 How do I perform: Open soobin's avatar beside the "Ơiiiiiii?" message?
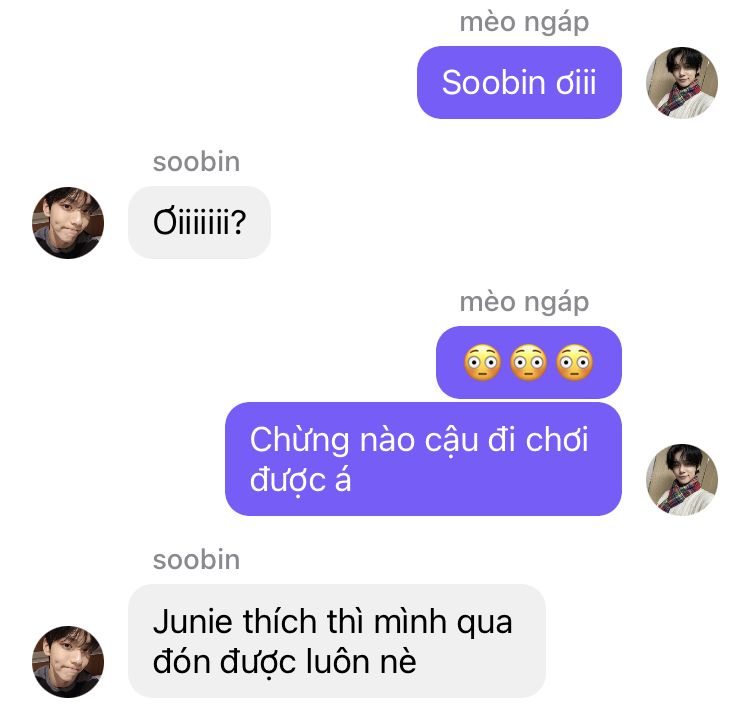tap(68, 222)
